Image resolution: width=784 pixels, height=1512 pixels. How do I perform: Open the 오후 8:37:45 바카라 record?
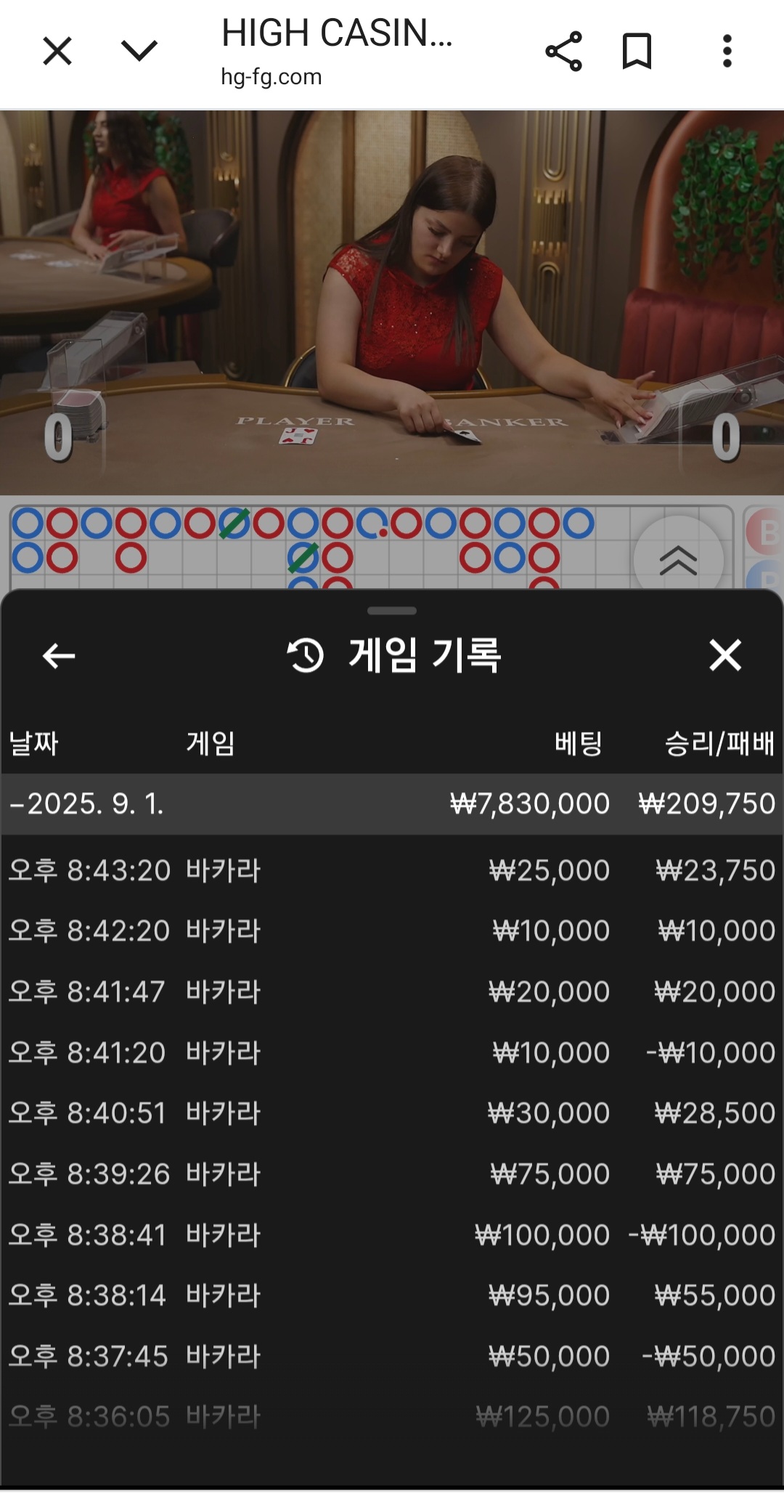[x=392, y=1357]
